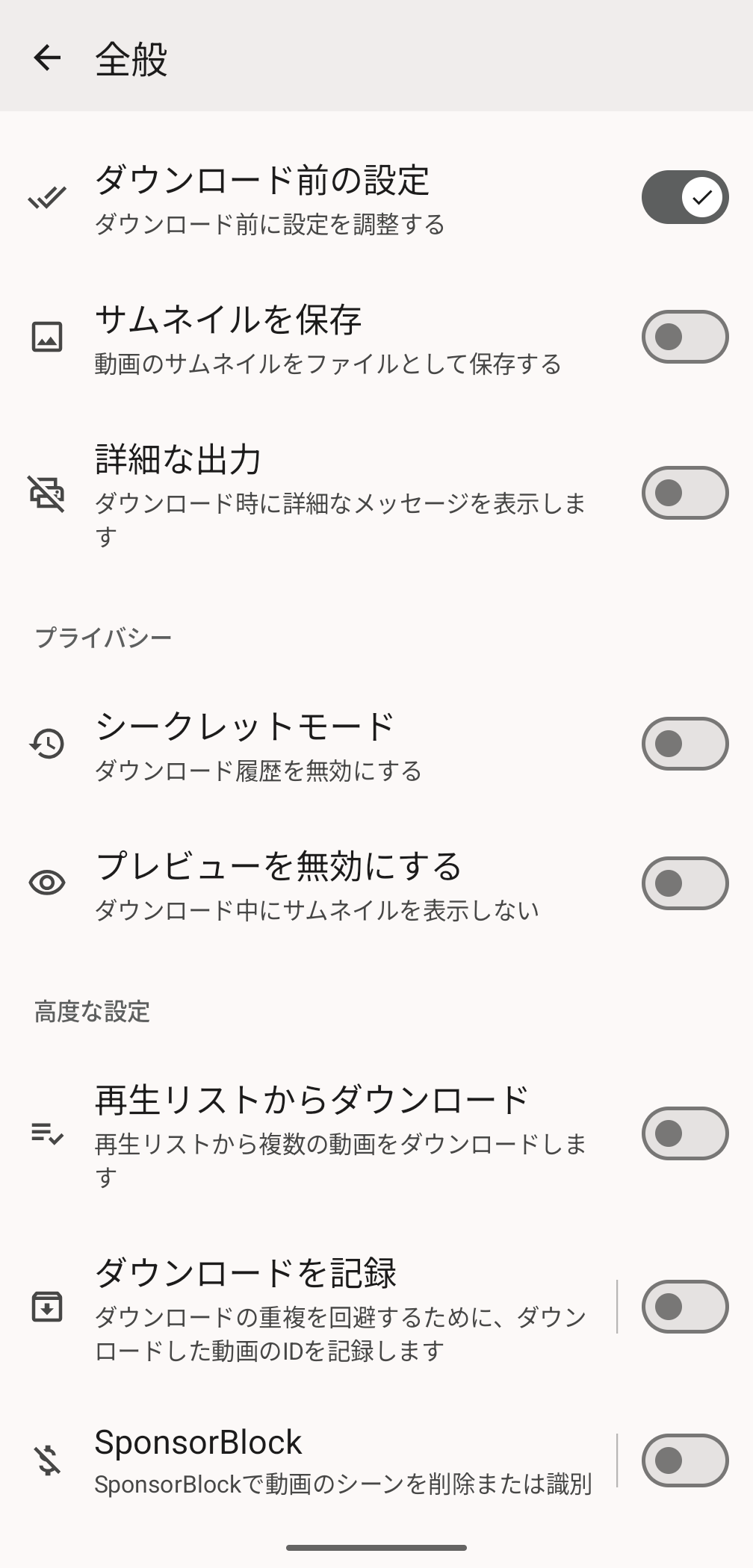Turn on the SponsorBlock switch
The height and width of the screenshot is (1568, 753).
[684, 1460]
